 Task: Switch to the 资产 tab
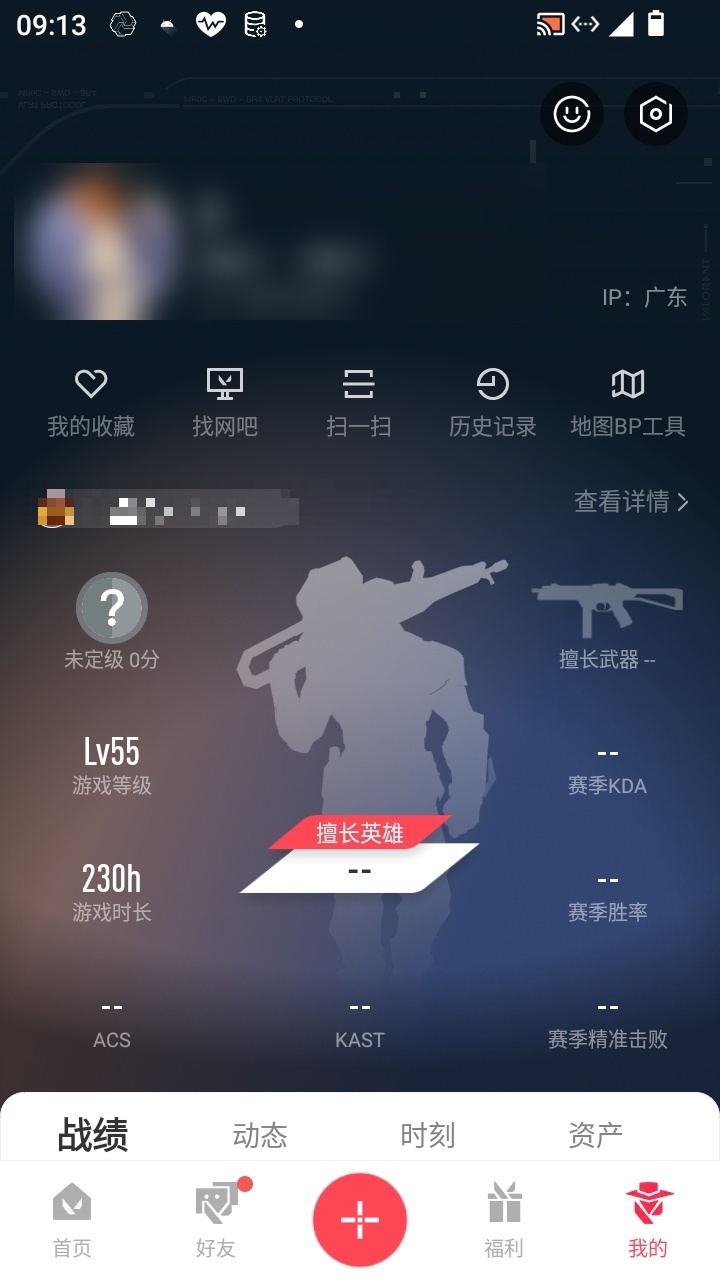[x=596, y=1135]
